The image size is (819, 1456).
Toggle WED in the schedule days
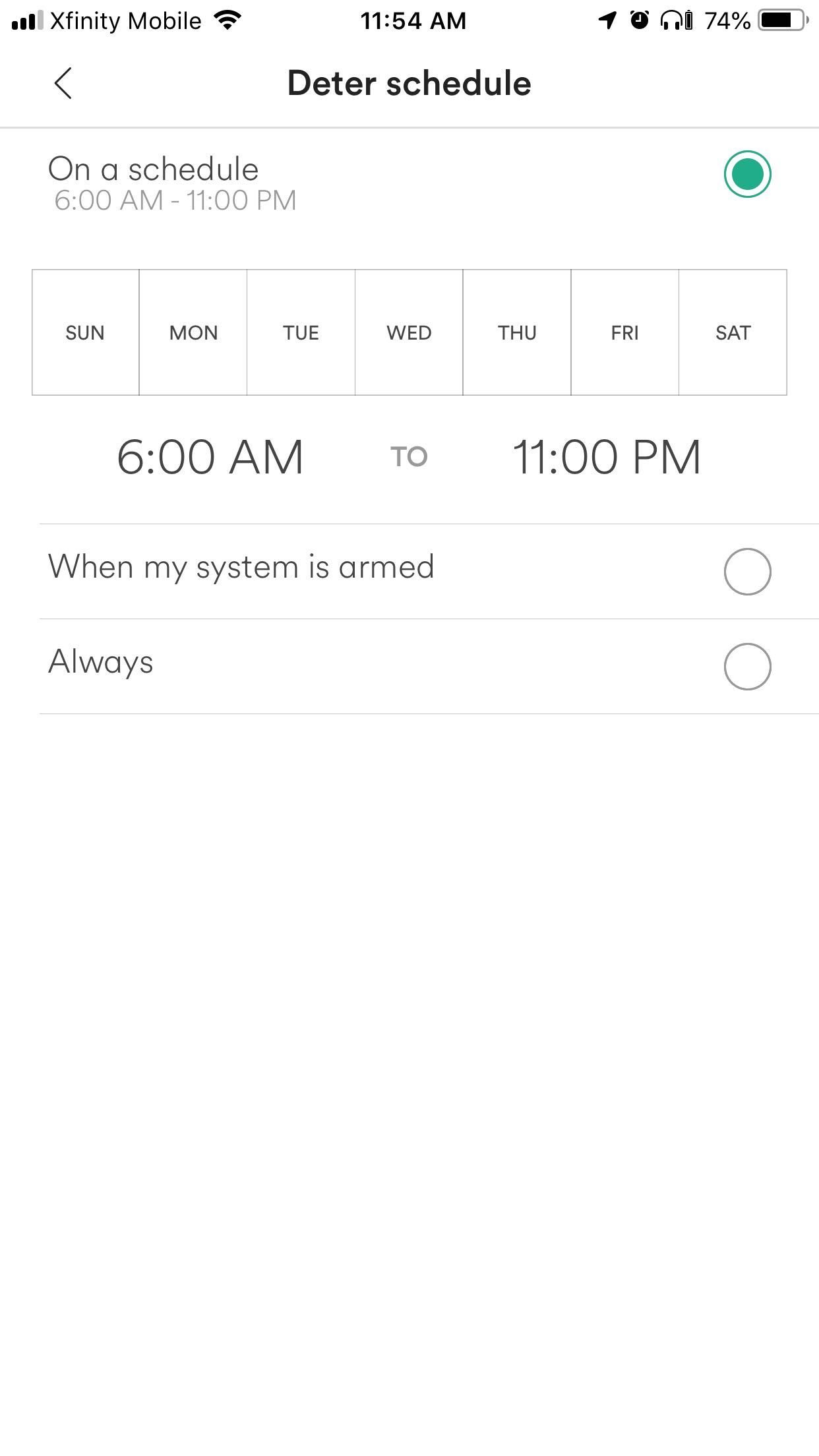click(409, 332)
